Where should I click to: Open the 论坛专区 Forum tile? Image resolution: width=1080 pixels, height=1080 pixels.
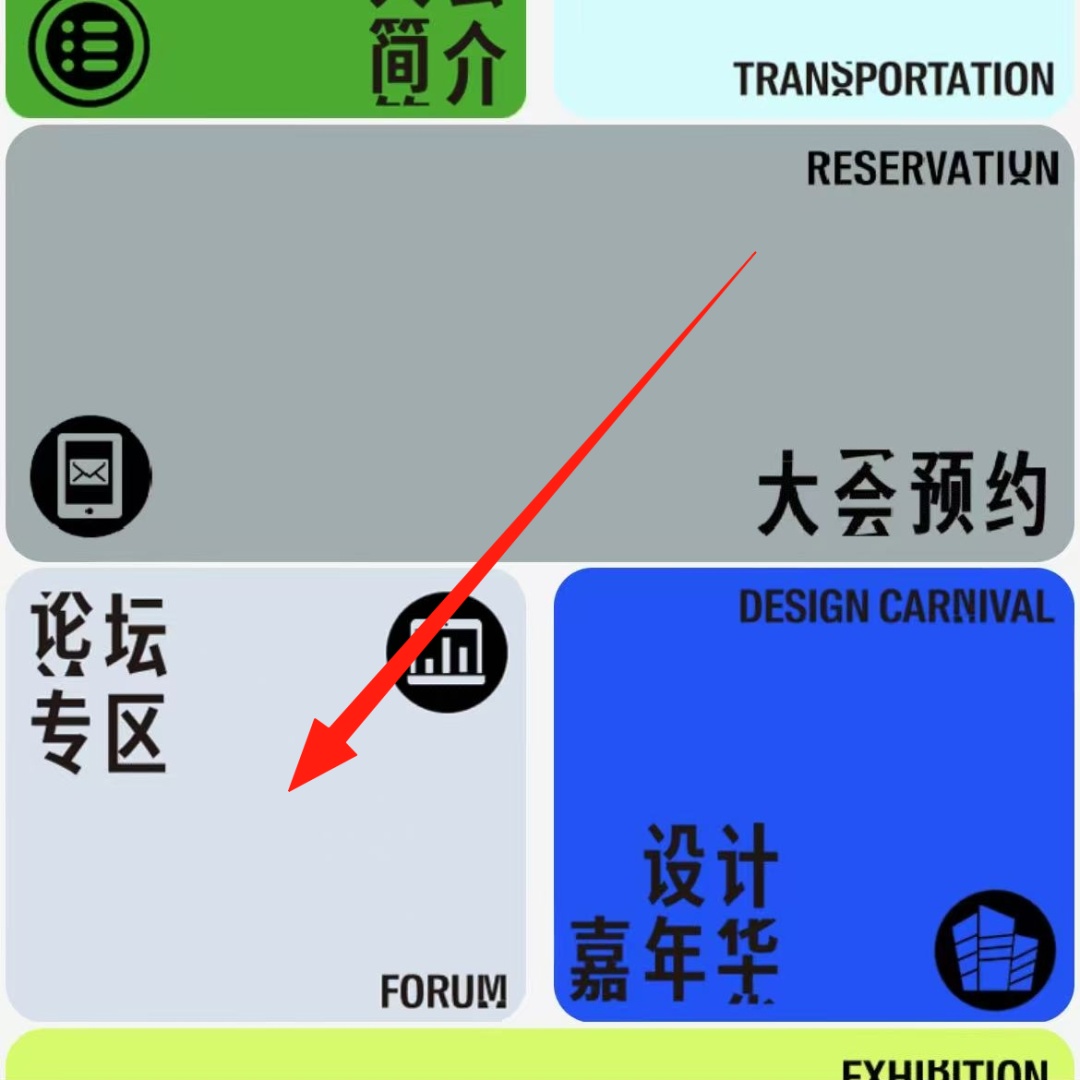(x=265, y=795)
